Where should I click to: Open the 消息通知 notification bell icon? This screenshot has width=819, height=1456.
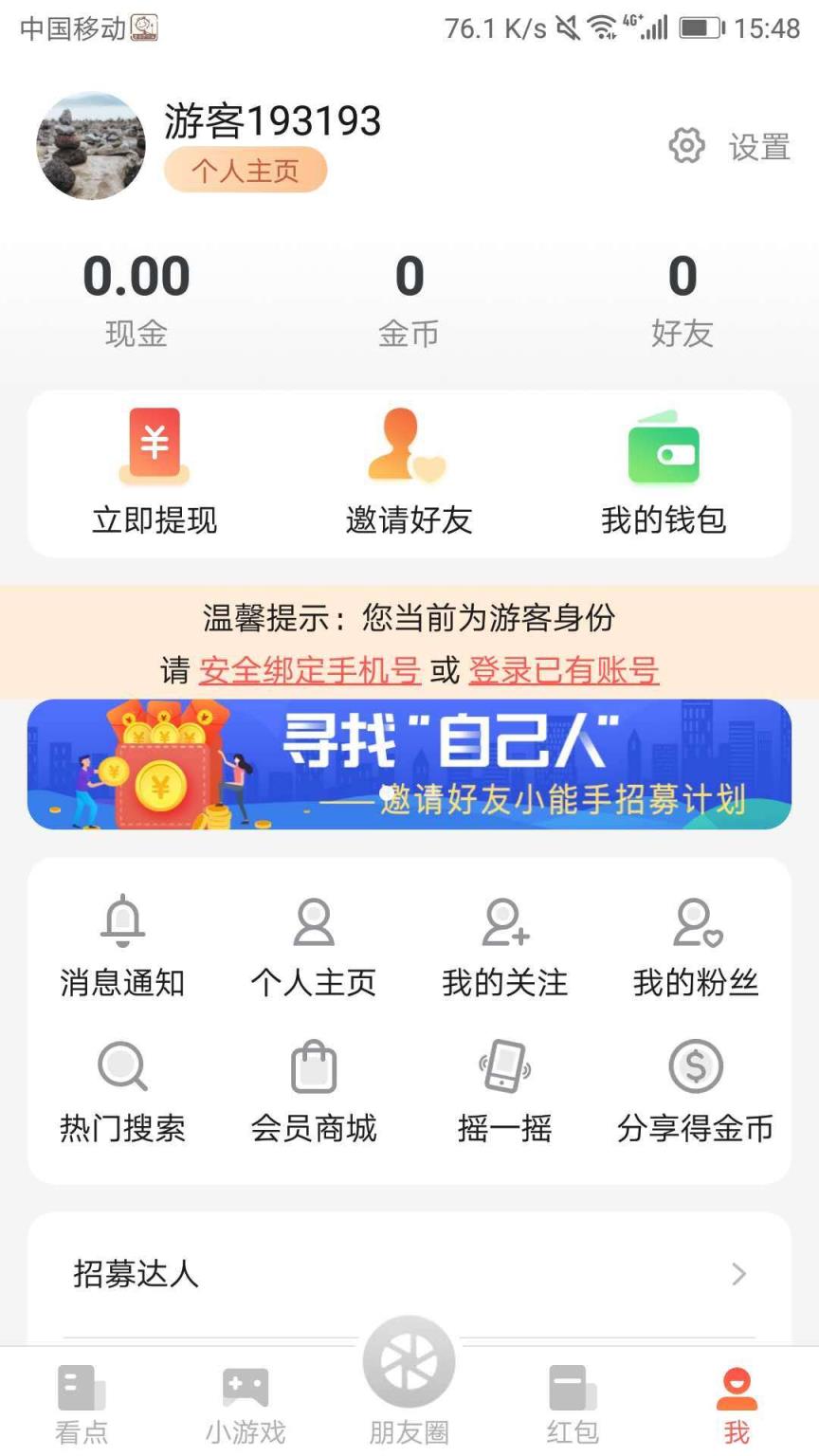(123, 921)
